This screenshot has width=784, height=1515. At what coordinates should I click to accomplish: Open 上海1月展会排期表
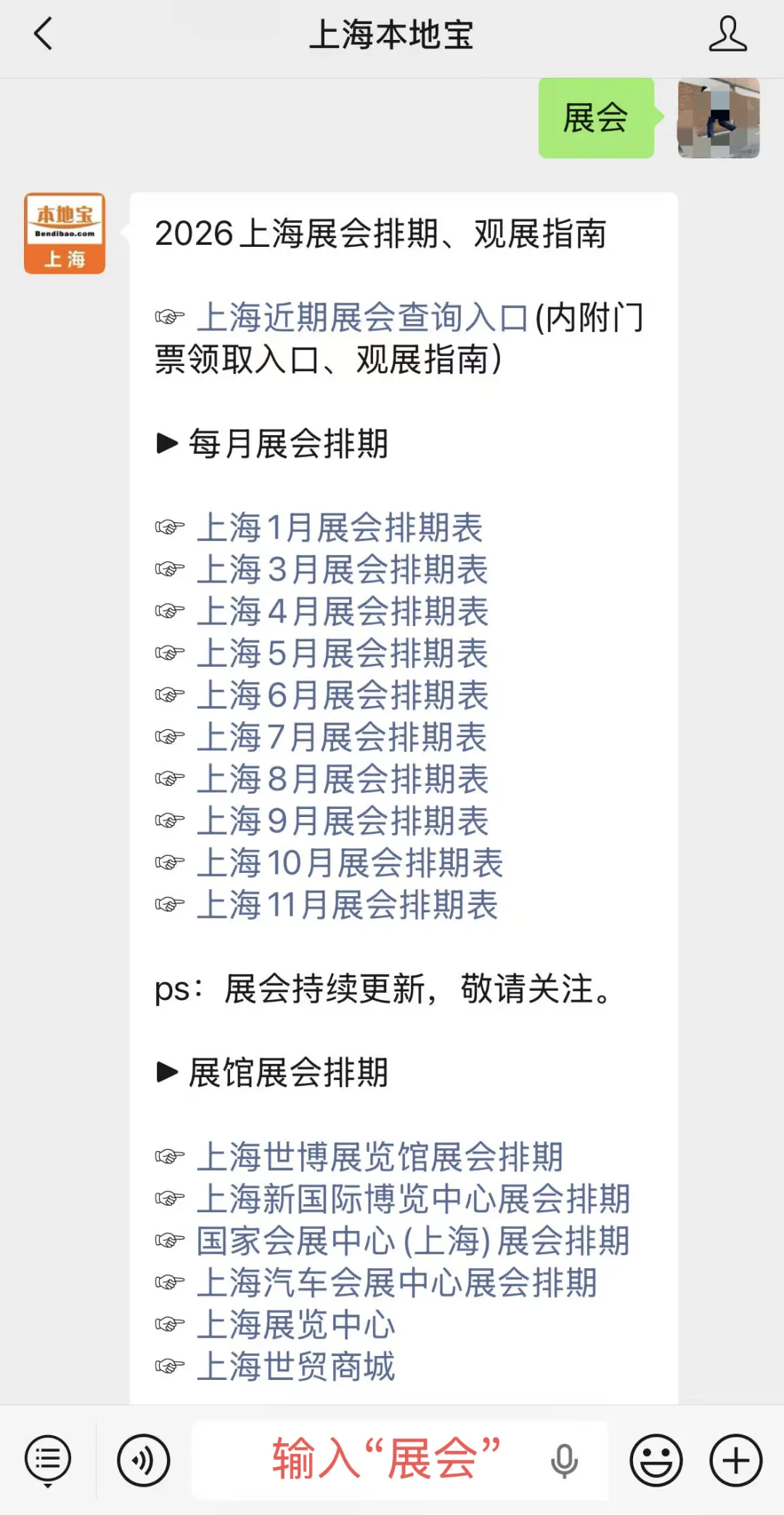(x=340, y=527)
